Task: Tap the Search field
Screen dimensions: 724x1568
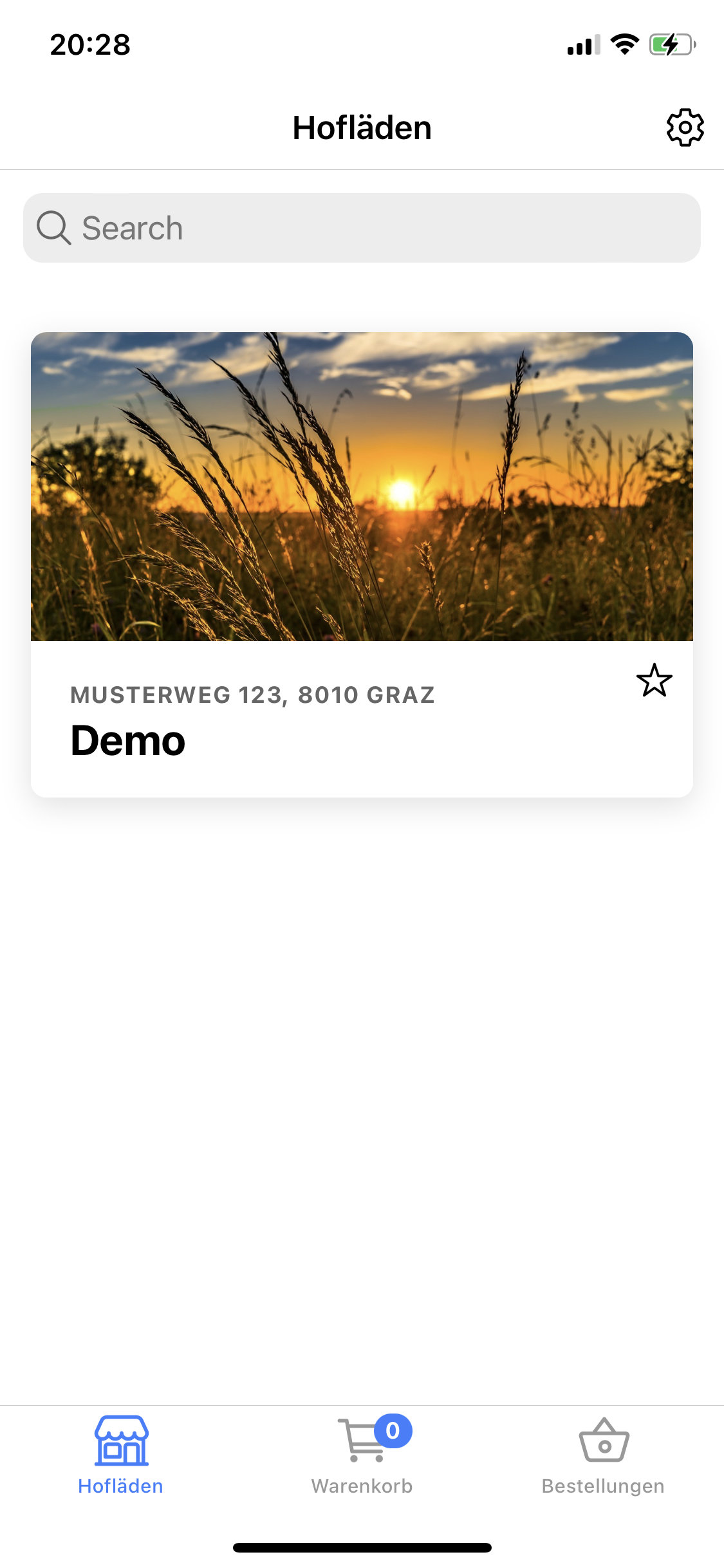Action: [x=362, y=228]
